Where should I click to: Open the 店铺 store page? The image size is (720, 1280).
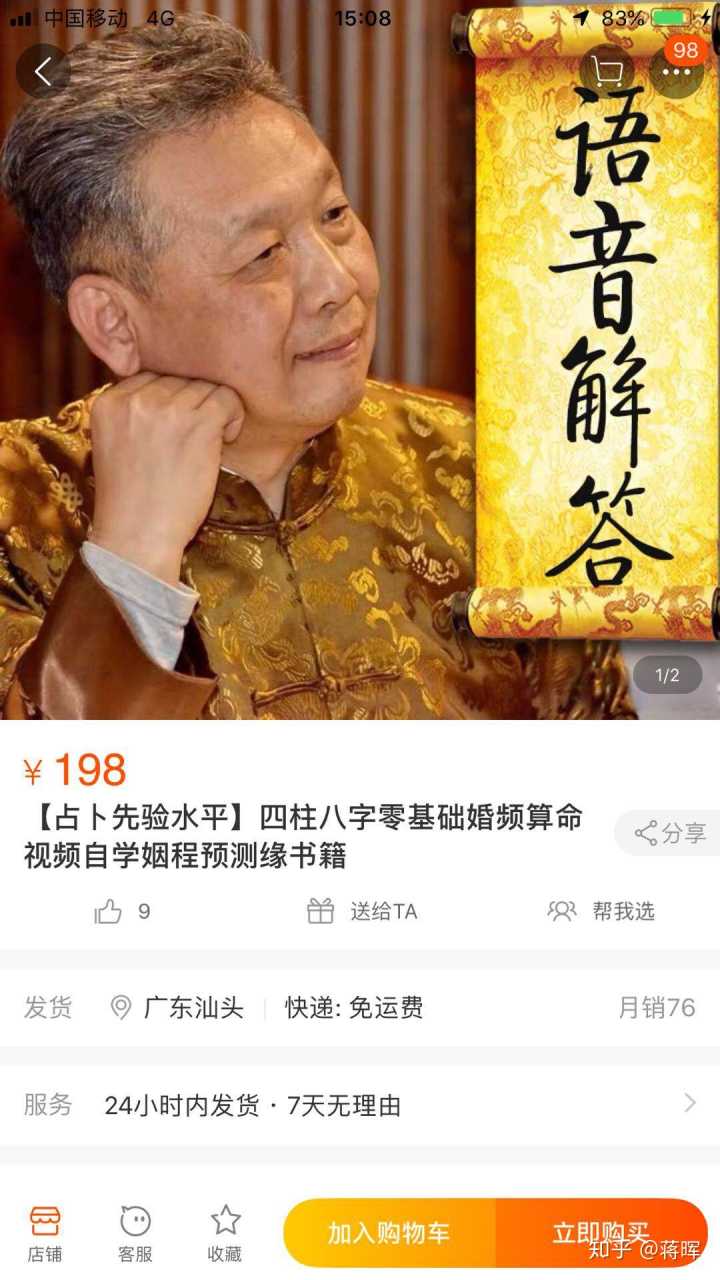tap(45, 1233)
